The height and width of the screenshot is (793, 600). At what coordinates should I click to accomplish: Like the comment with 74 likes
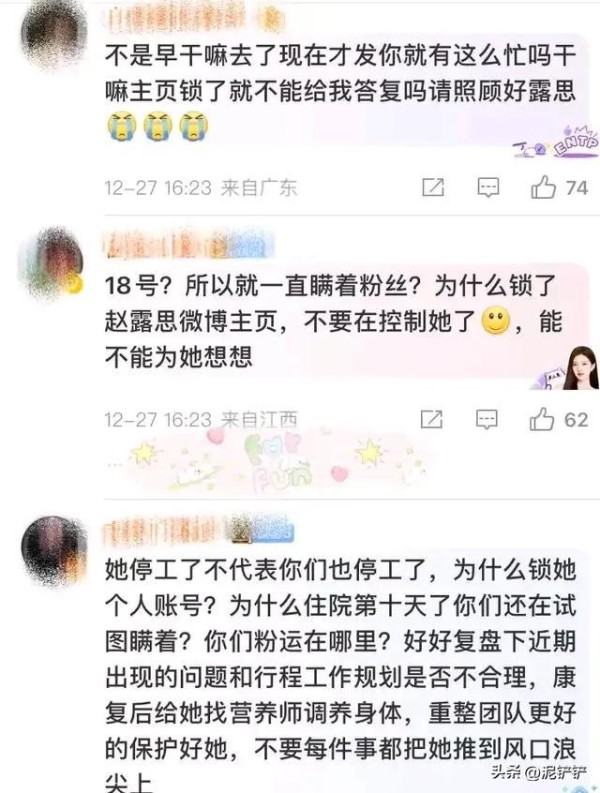[544, 186]
